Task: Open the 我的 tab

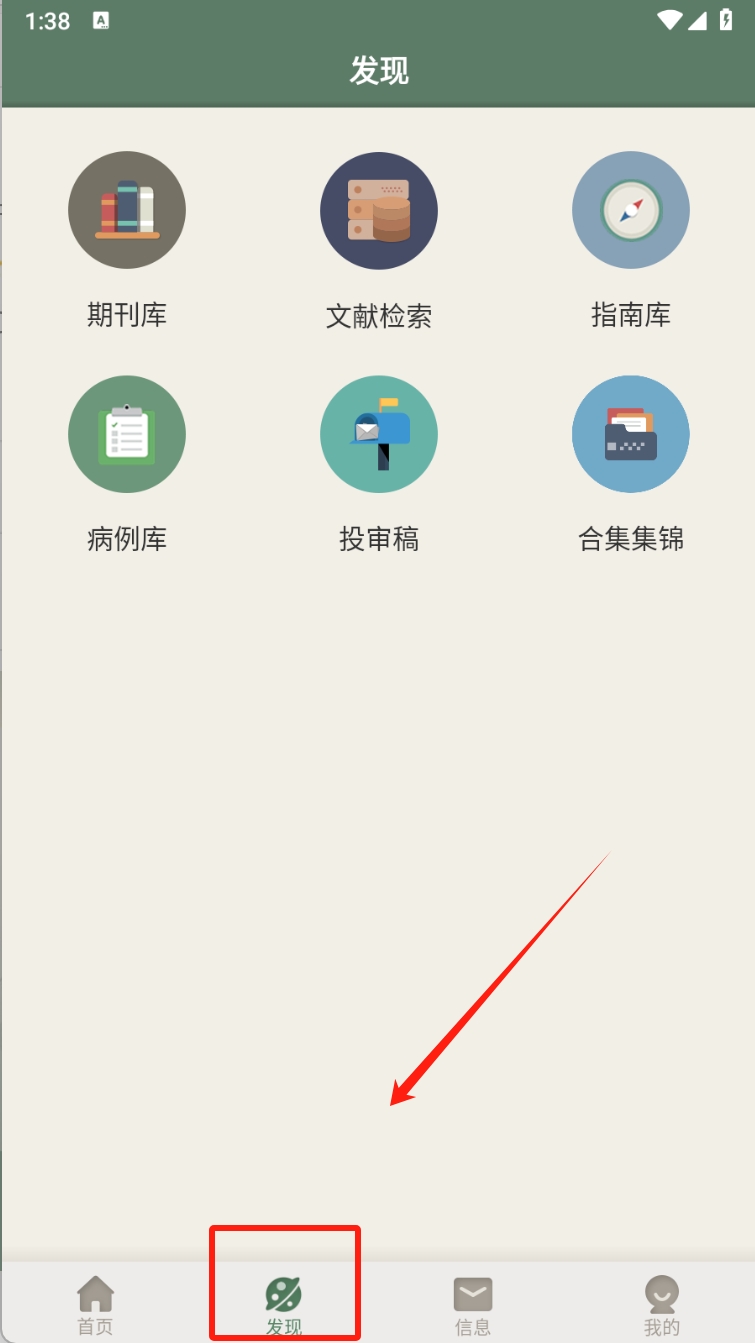Action: (x=662, y=1304)
